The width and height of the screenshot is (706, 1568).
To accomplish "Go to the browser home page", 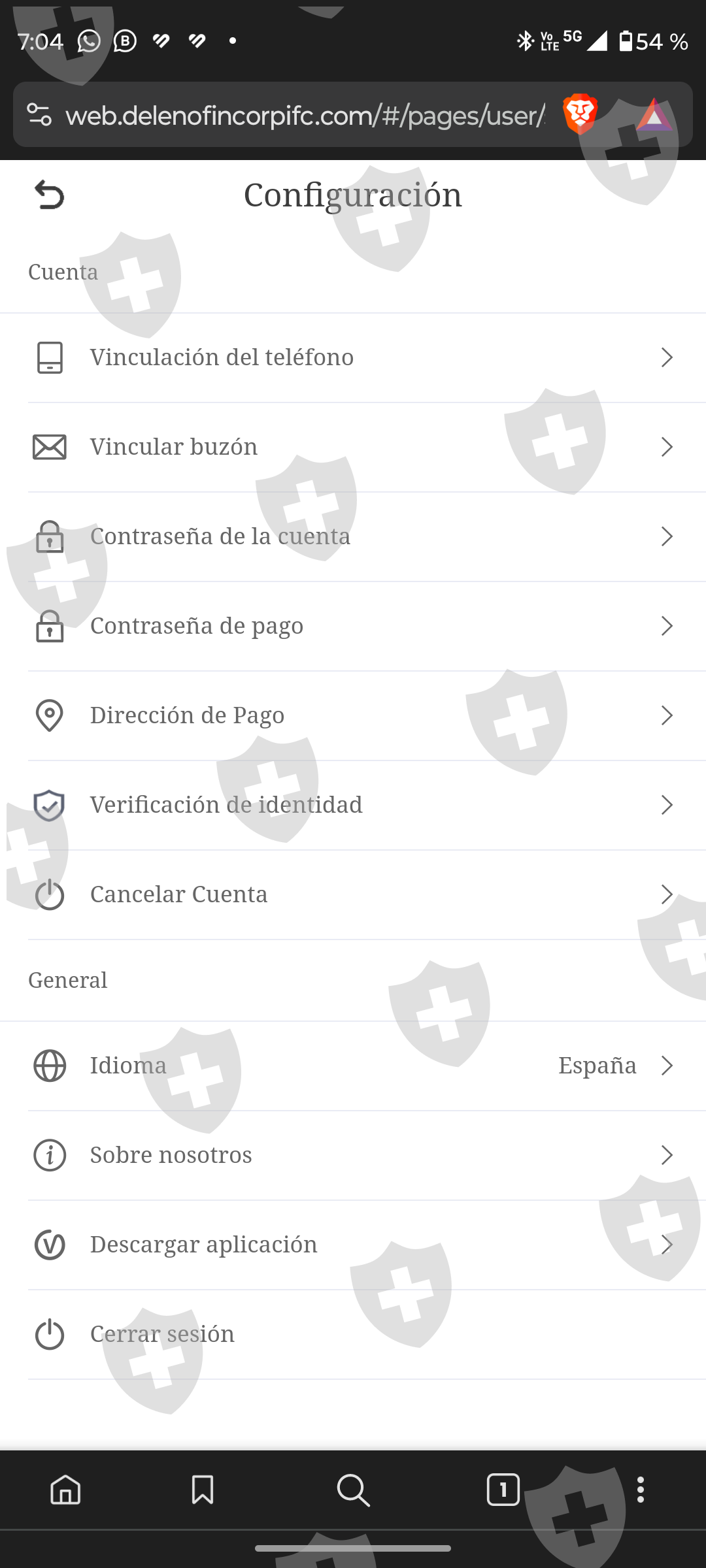I will [x=65, y=1490].
